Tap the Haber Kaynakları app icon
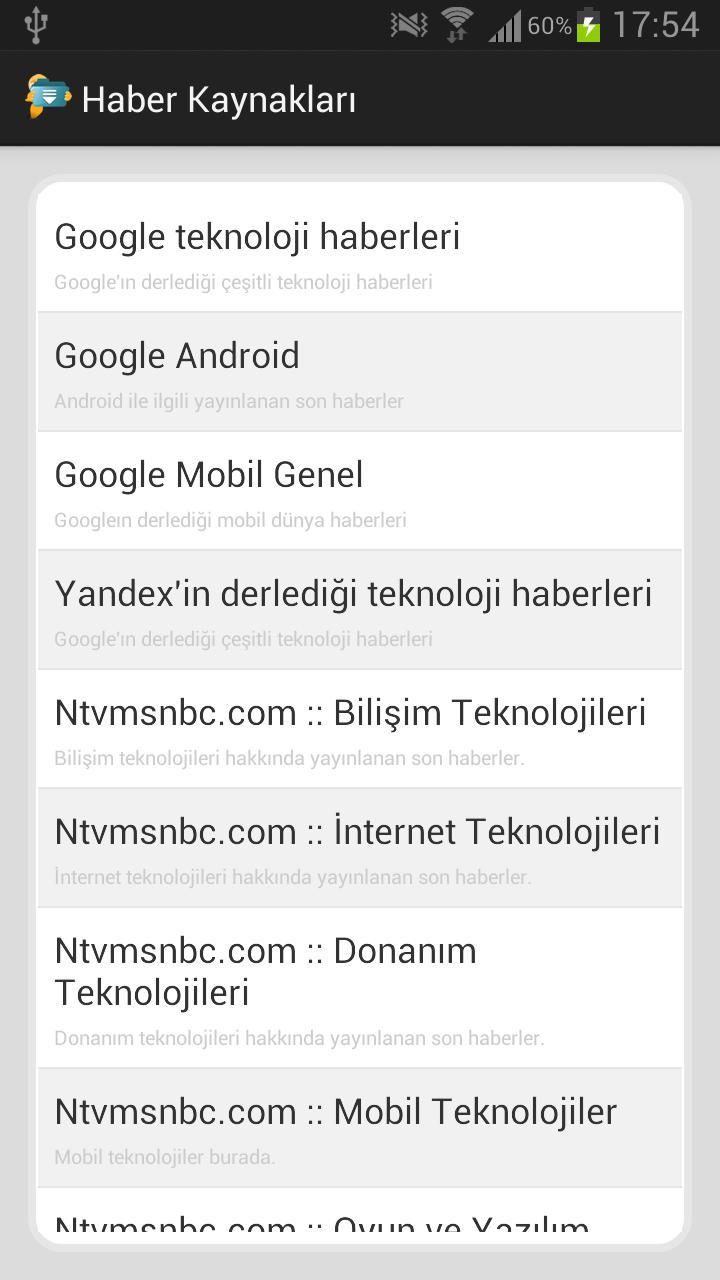 click(47, 98)
